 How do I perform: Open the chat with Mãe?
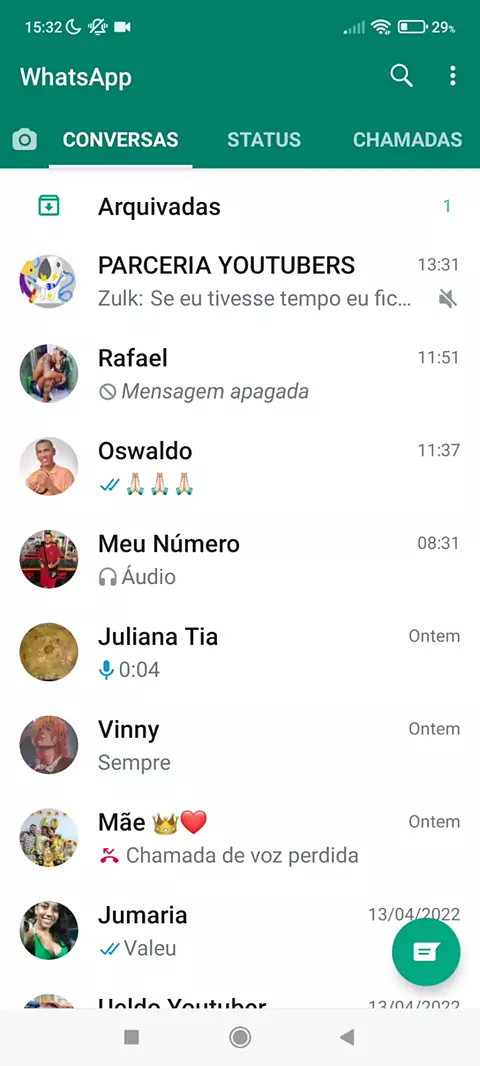pos(240,838)
